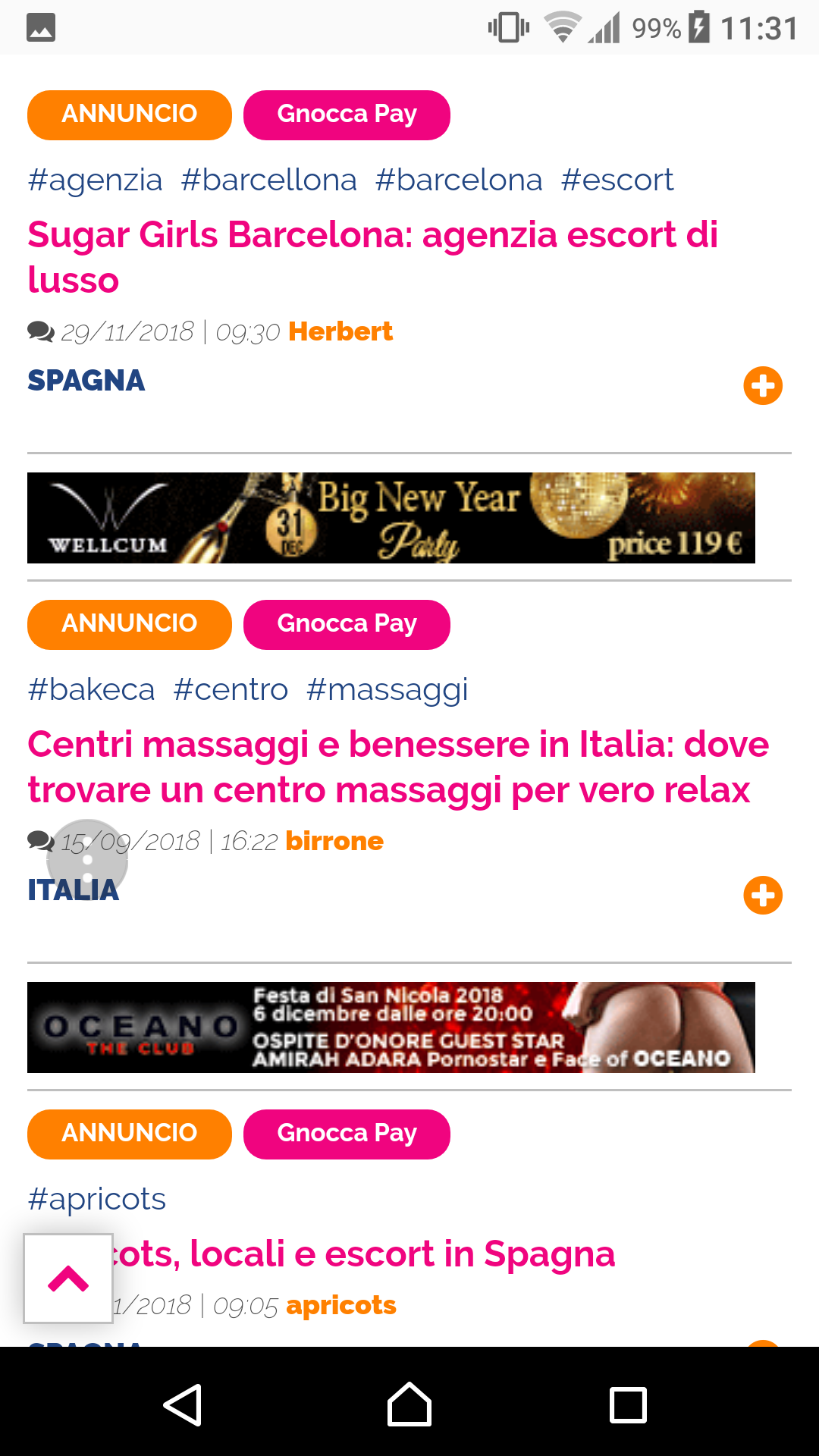Click the comment bubble icon next to Herbert's post
Screen dimensions: 819x1456
[x=41, y=330]
